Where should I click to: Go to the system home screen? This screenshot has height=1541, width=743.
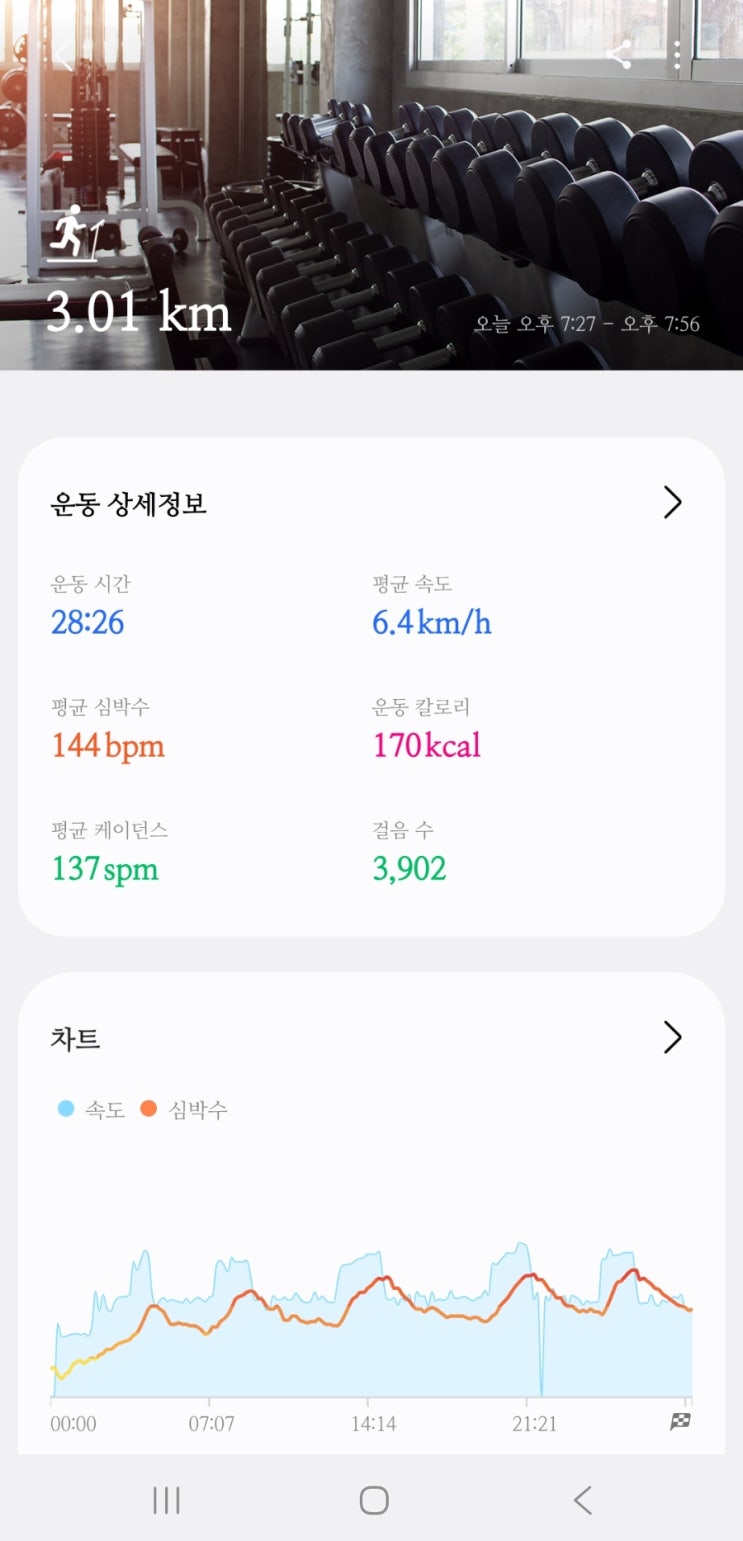click(x=373, y=1499)
